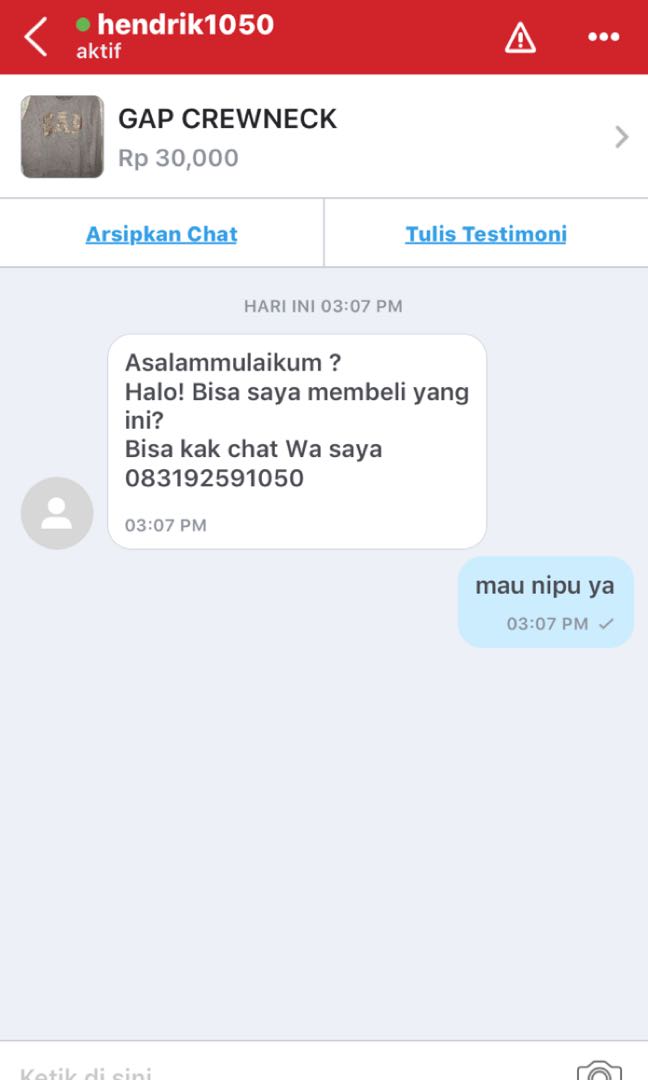
Task: Tap Arsipkan Chat link
Action: tap(161, 234)
